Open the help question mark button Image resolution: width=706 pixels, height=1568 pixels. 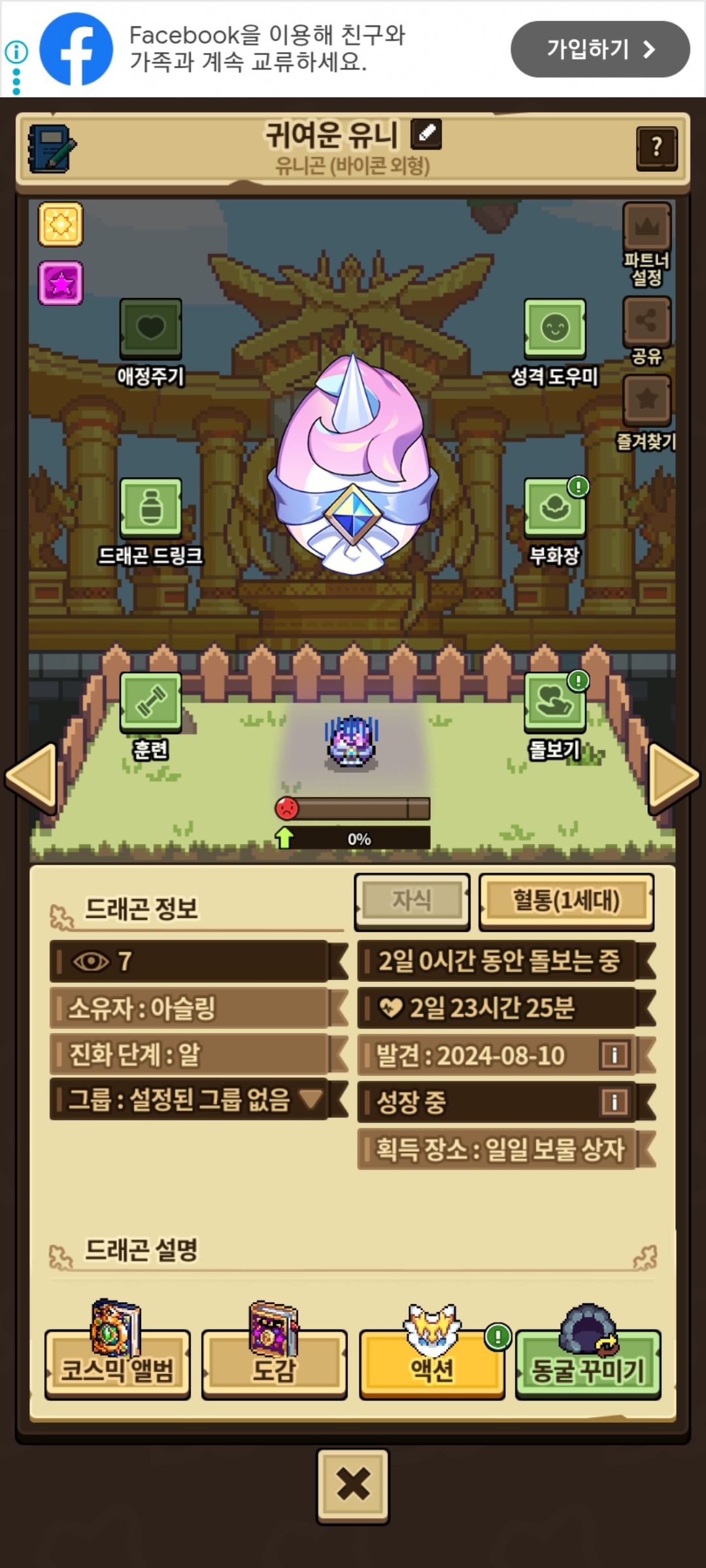[x=656, y=148]
